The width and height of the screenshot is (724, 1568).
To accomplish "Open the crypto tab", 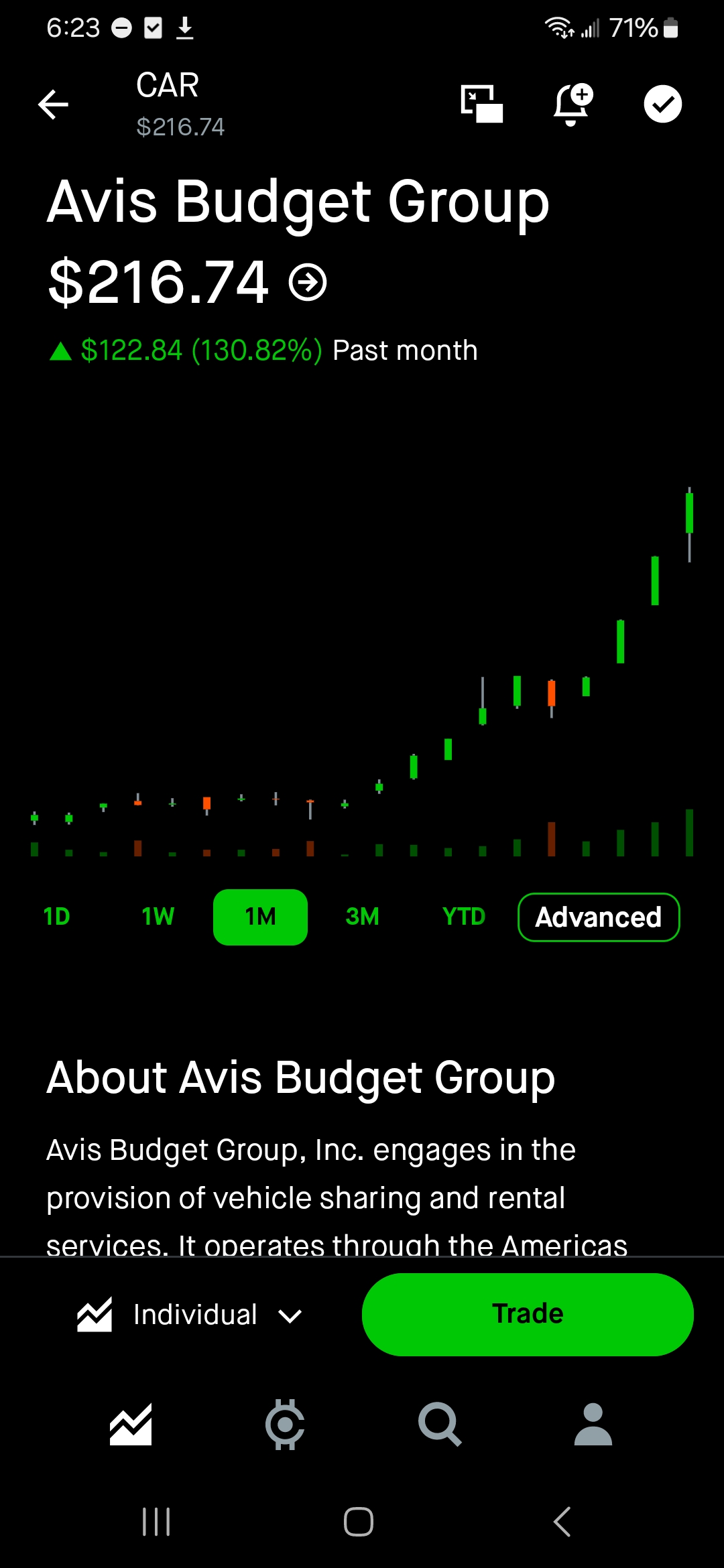I will (285, 1424).
